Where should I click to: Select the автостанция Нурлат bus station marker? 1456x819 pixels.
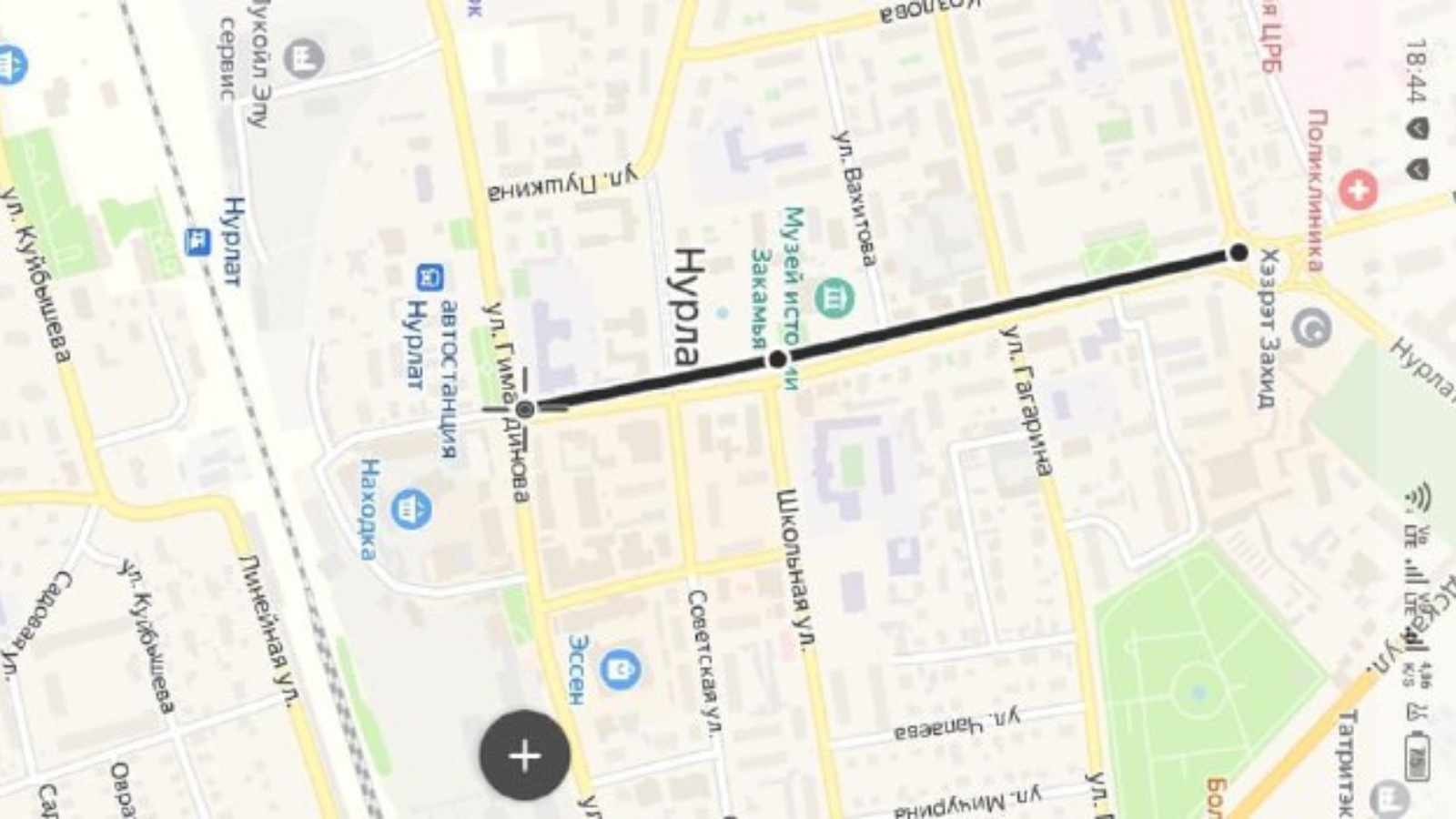(430, 278)
